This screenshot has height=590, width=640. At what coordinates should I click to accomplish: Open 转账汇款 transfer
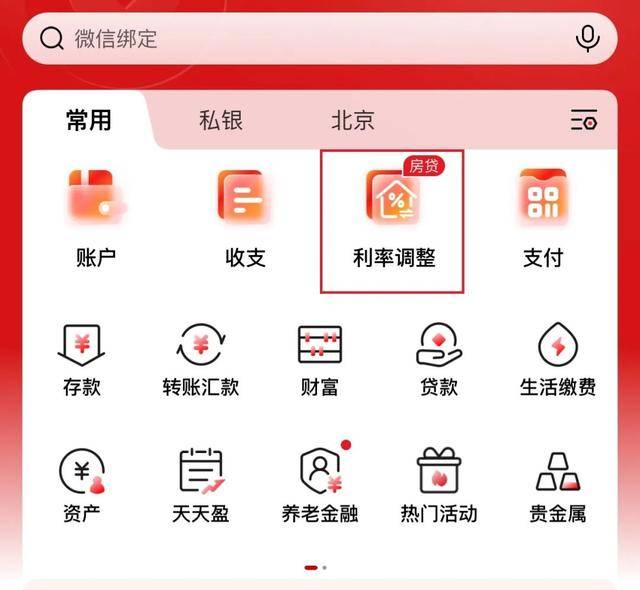200,360
